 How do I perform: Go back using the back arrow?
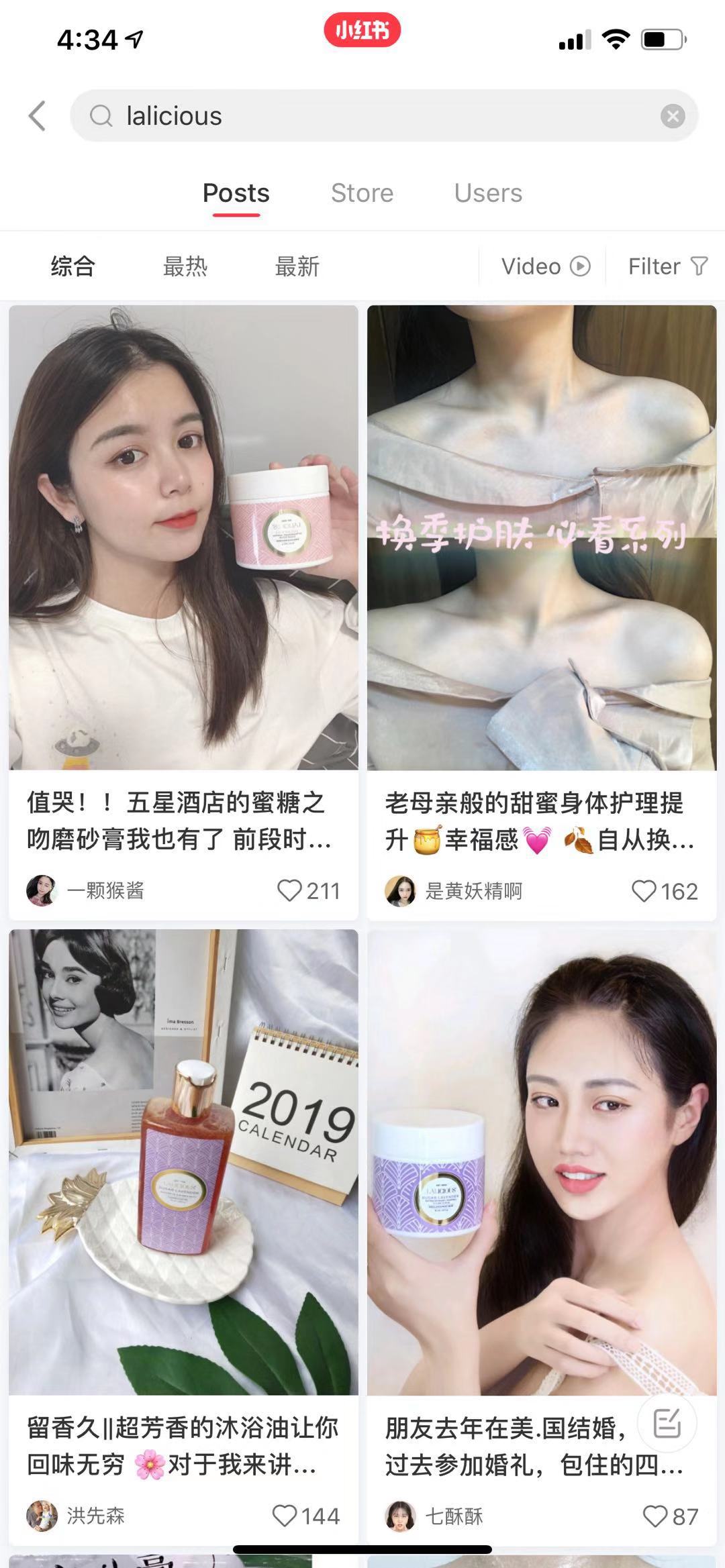pyautogui.click(x=38, y=116)
